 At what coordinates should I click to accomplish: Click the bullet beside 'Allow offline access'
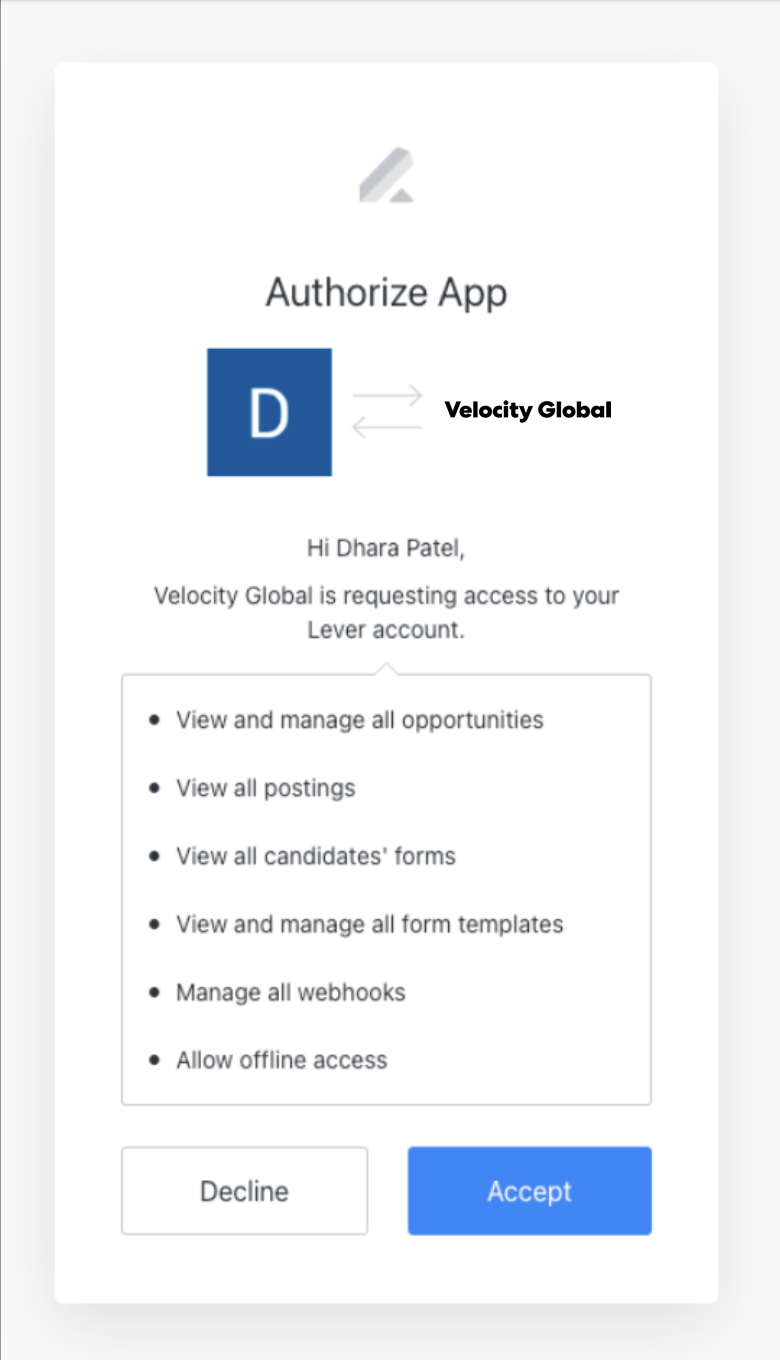(155, 1059)
